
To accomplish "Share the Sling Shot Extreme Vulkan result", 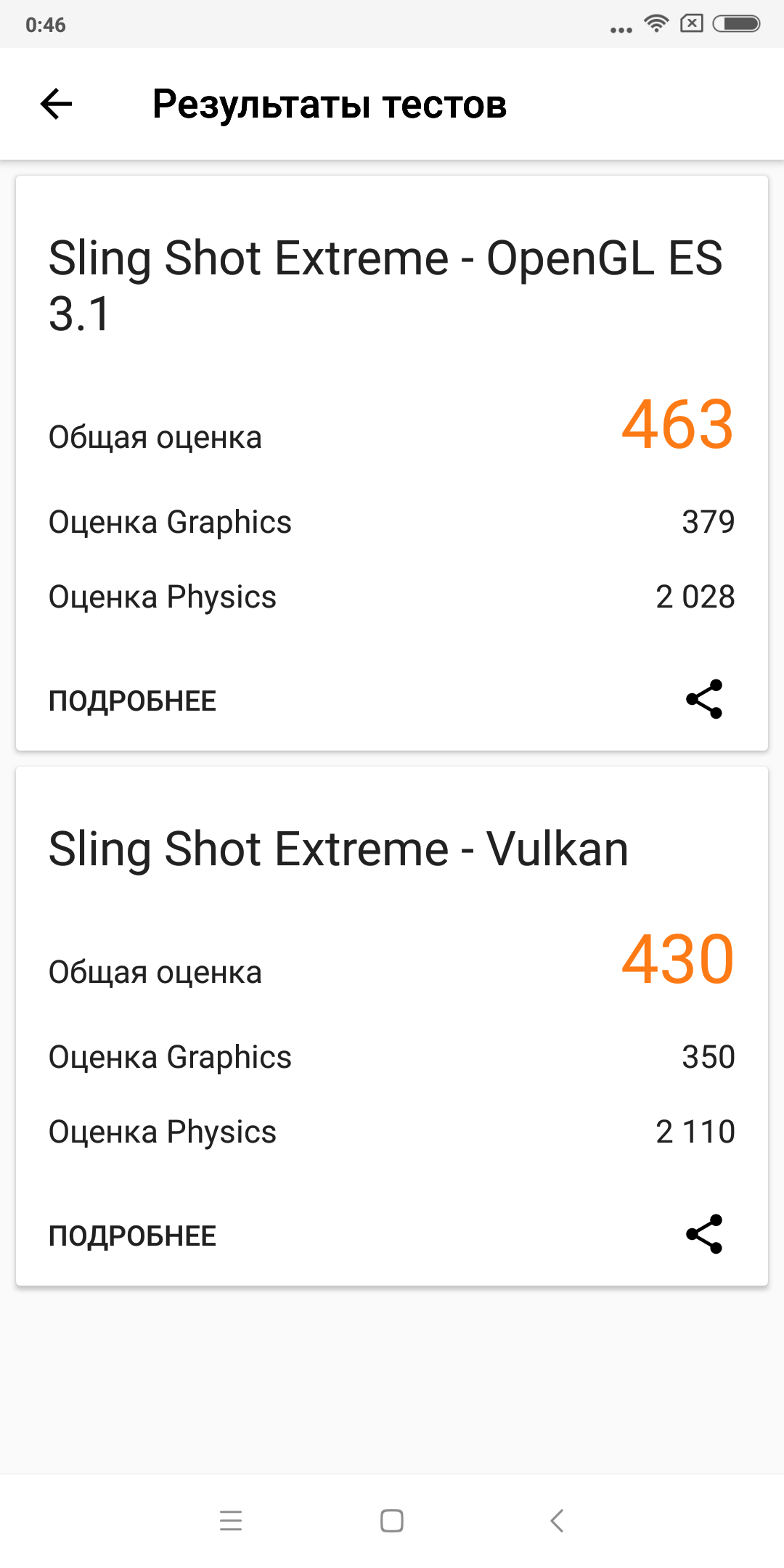I will [704, 1234].
